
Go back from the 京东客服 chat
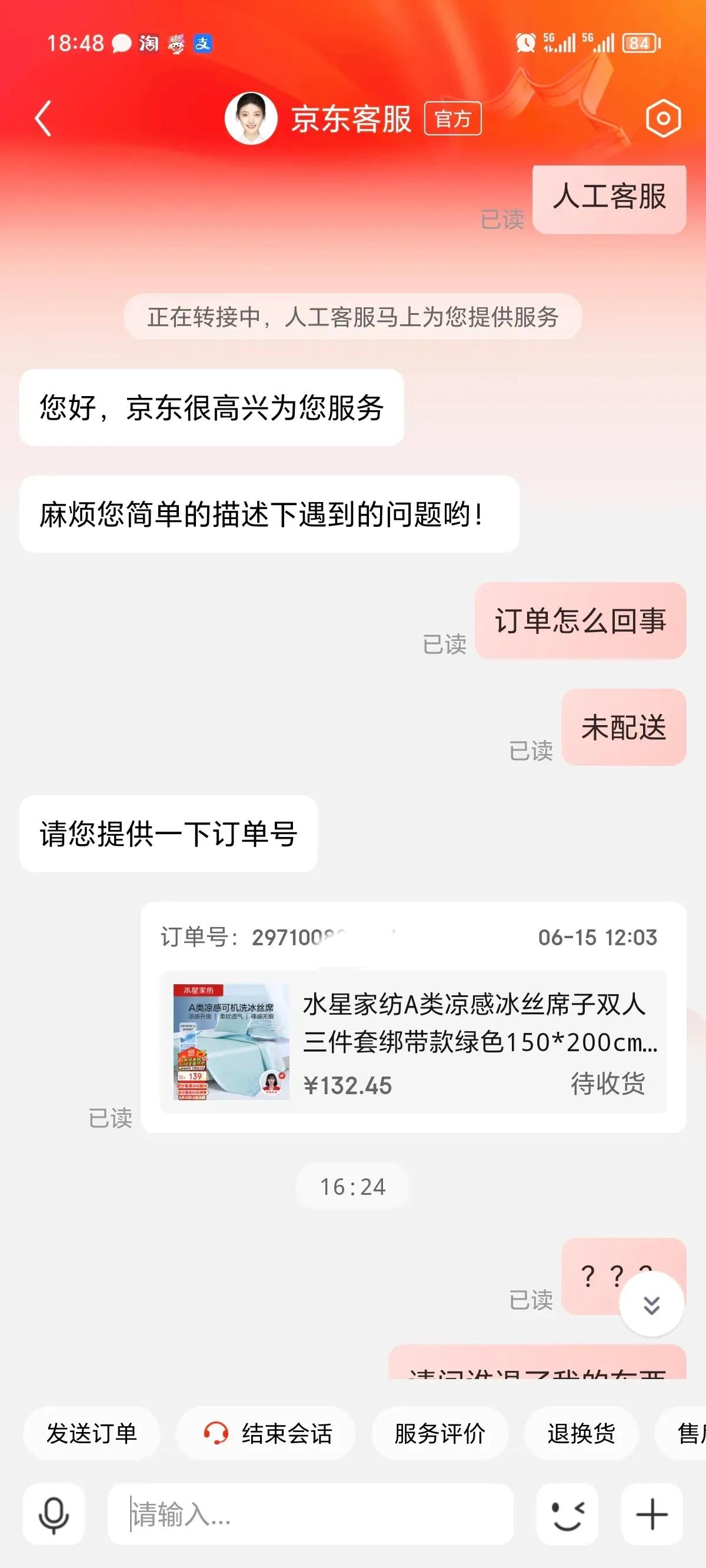coord(43,118)
